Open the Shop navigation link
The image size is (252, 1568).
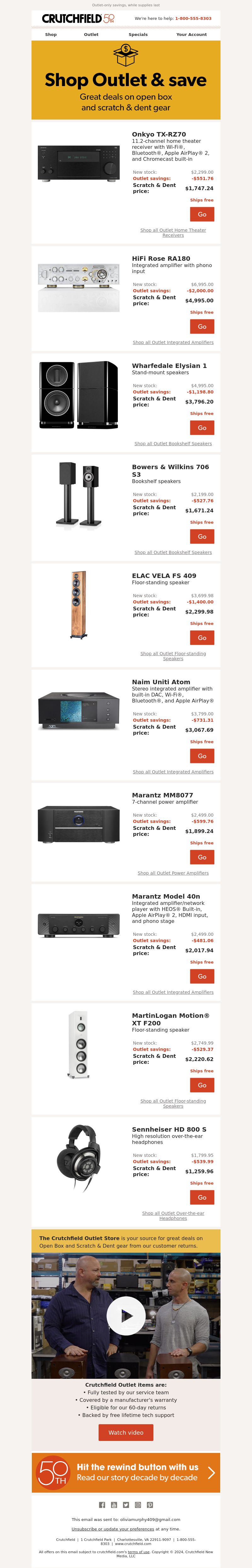click(51, 35)
